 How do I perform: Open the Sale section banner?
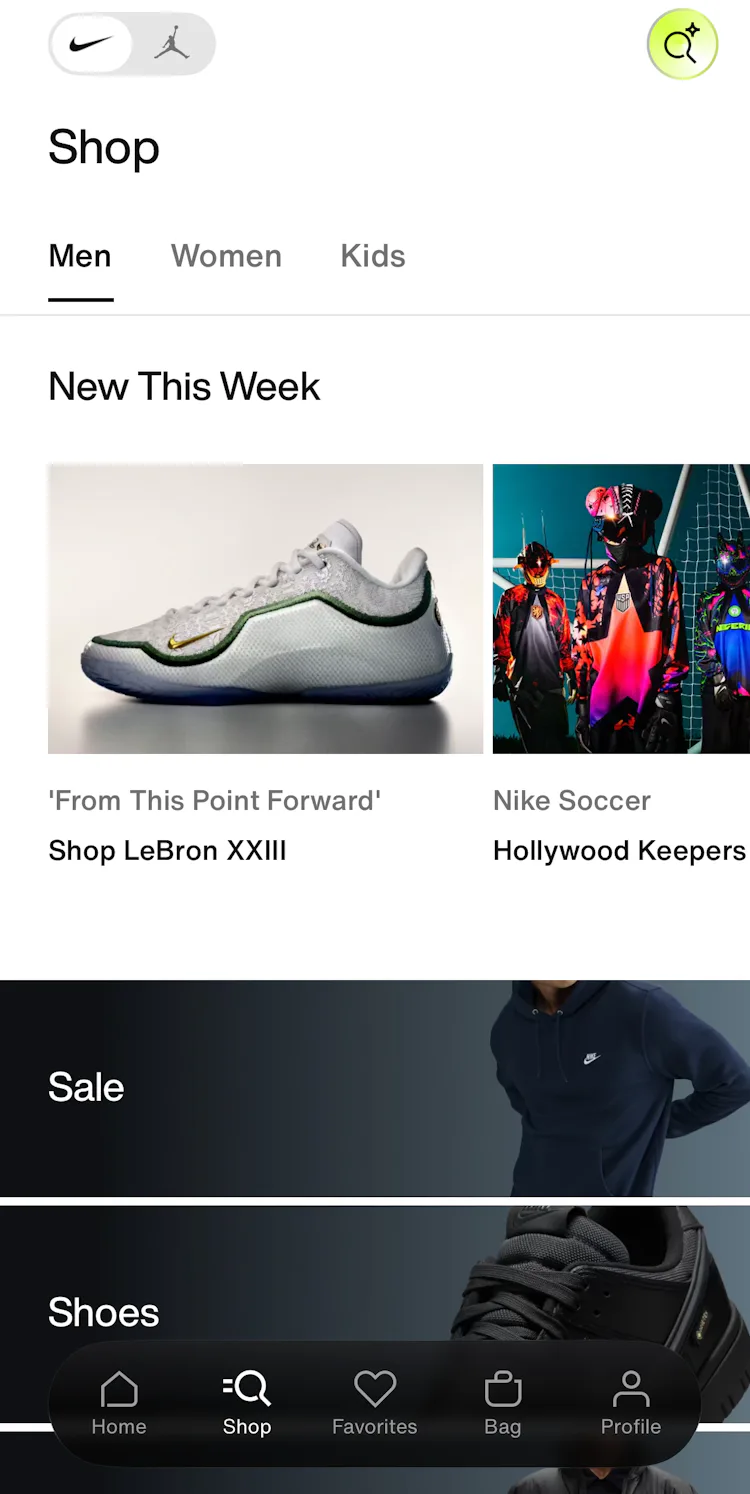click(x=375, y=1088)
